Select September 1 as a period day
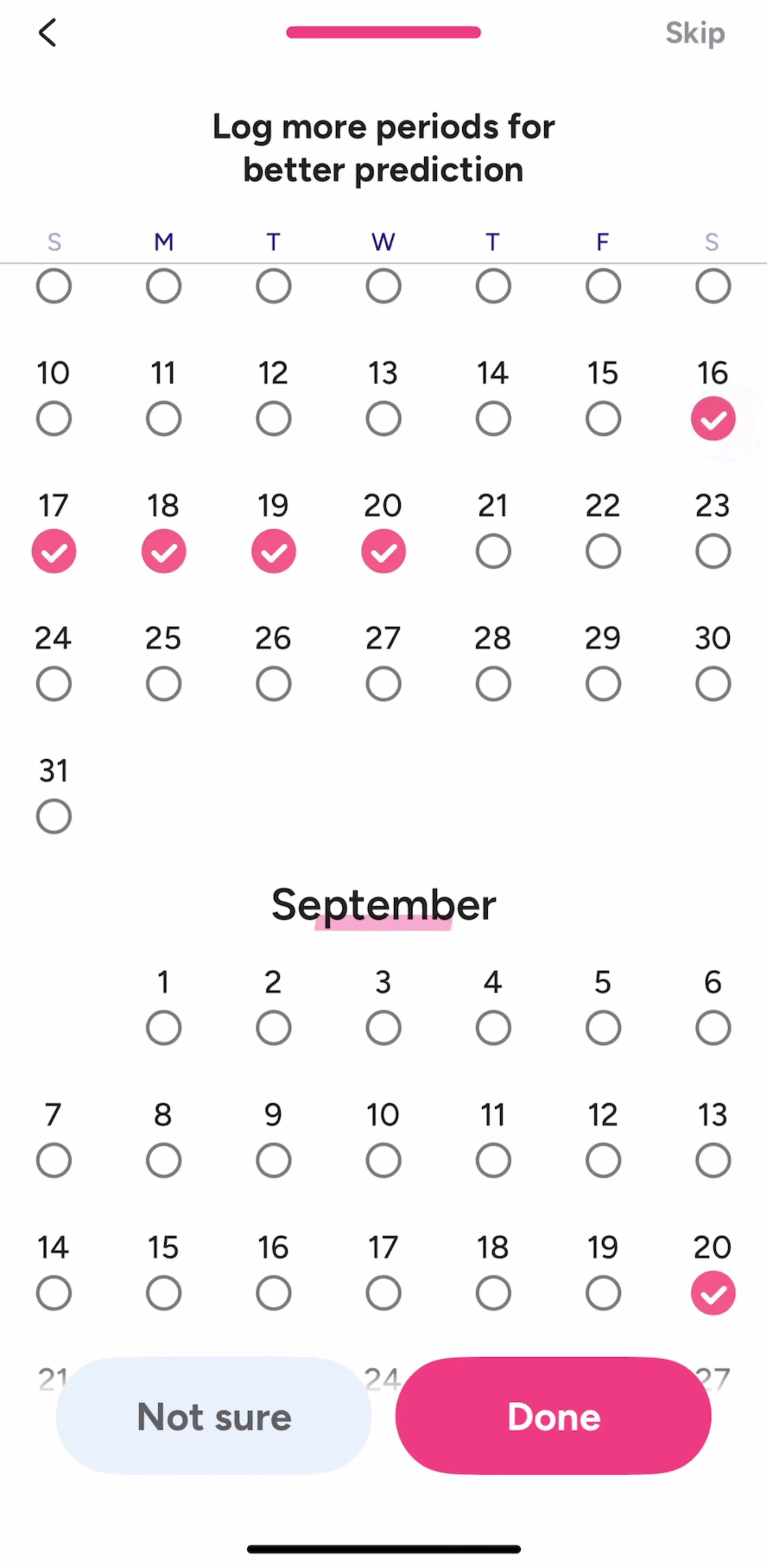This screenshot has height=1568, width=767. point(164,1028)
